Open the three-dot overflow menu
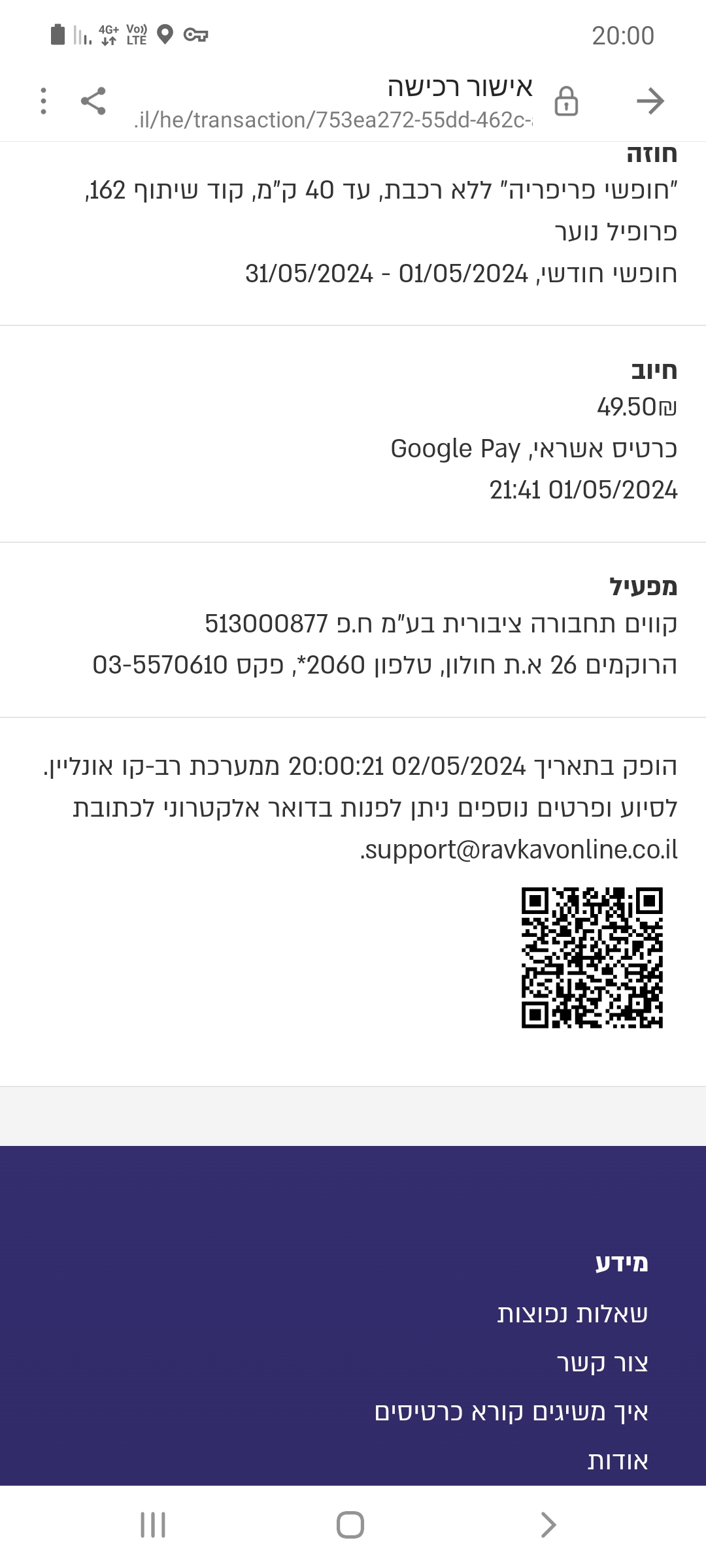706x1568 pixels. point(43,101)
